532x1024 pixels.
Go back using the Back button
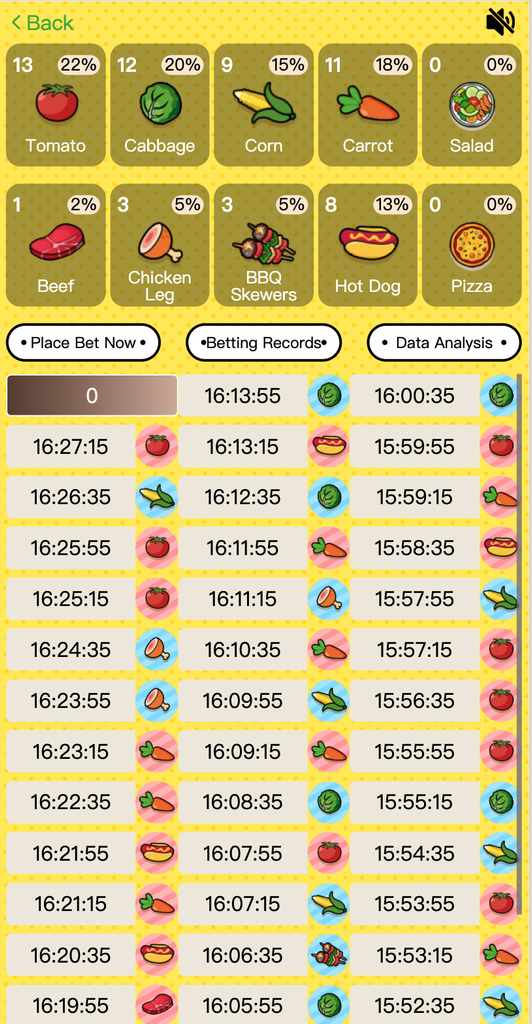click(42, 23)
